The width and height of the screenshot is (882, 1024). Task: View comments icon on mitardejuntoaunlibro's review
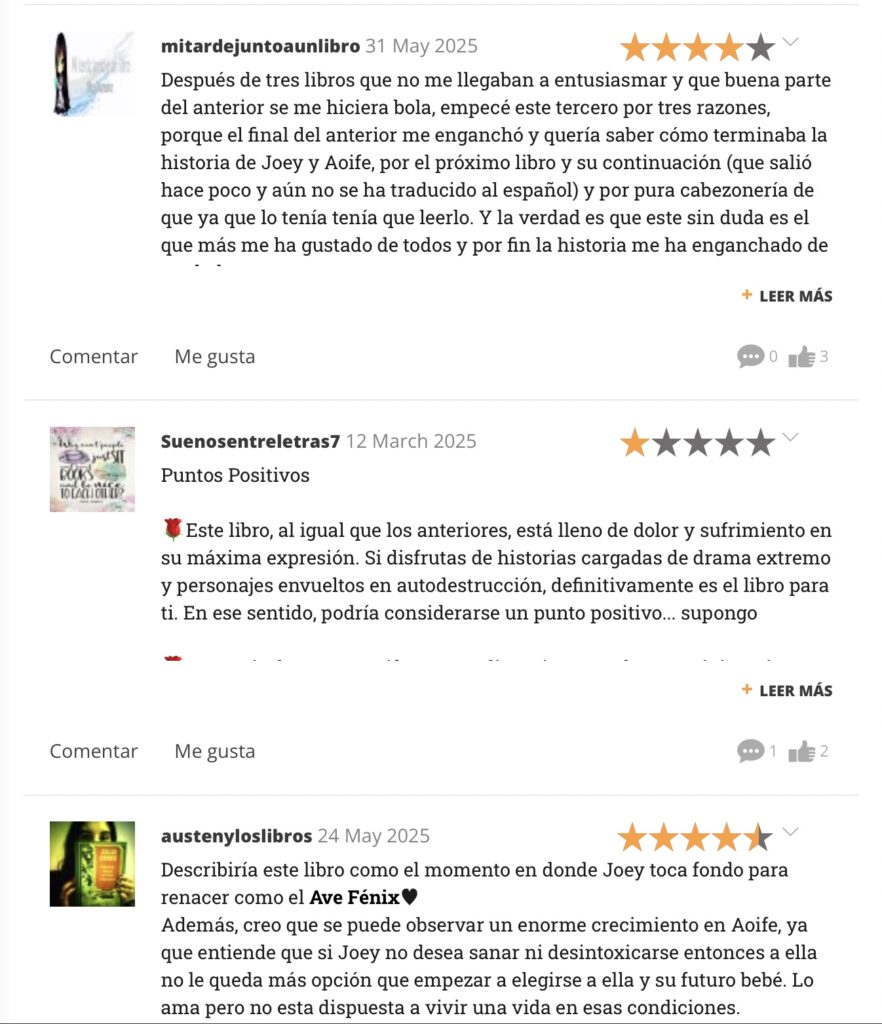(x=750, y=356)
